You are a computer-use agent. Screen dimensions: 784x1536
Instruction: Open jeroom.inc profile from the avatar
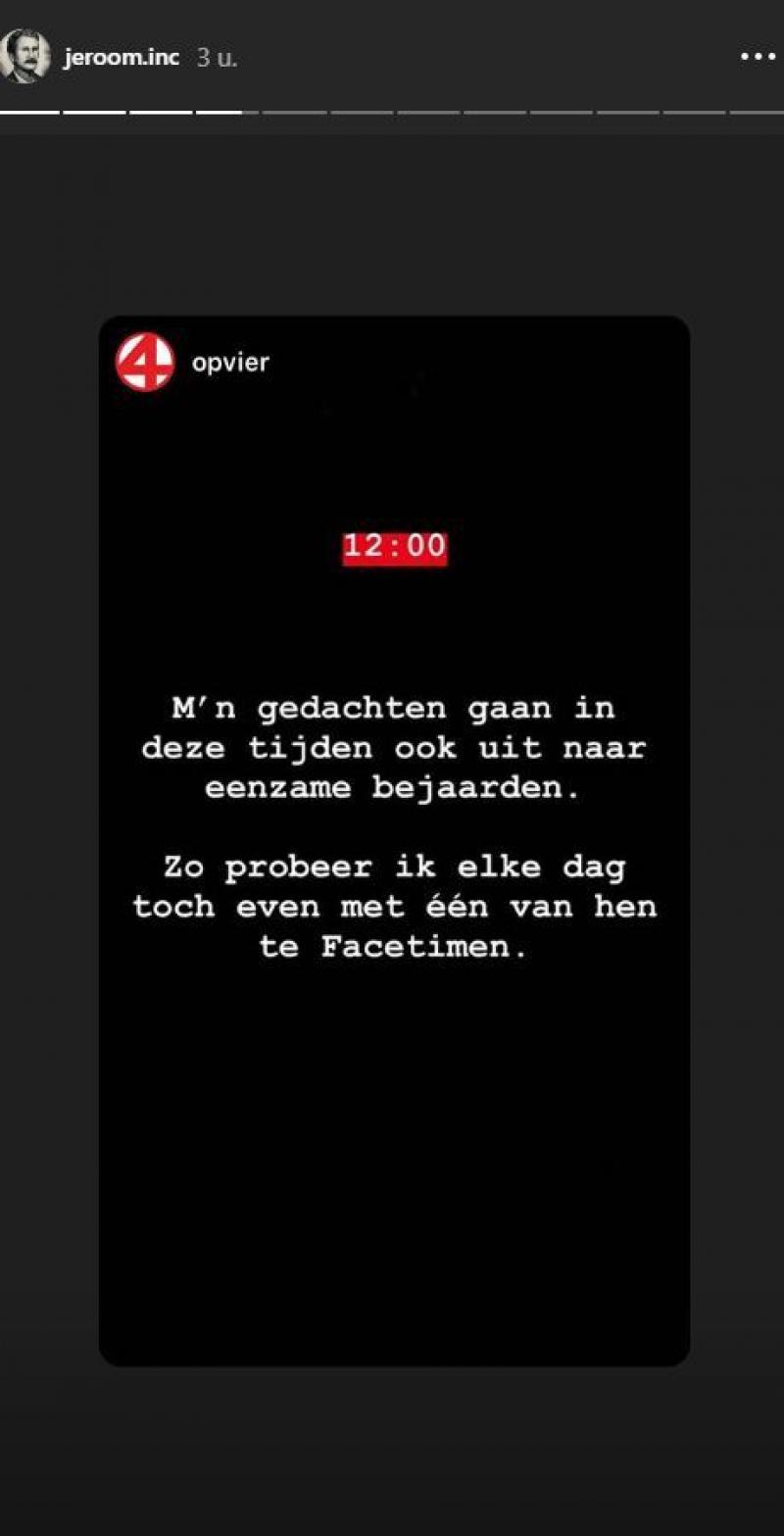[24, 56]
